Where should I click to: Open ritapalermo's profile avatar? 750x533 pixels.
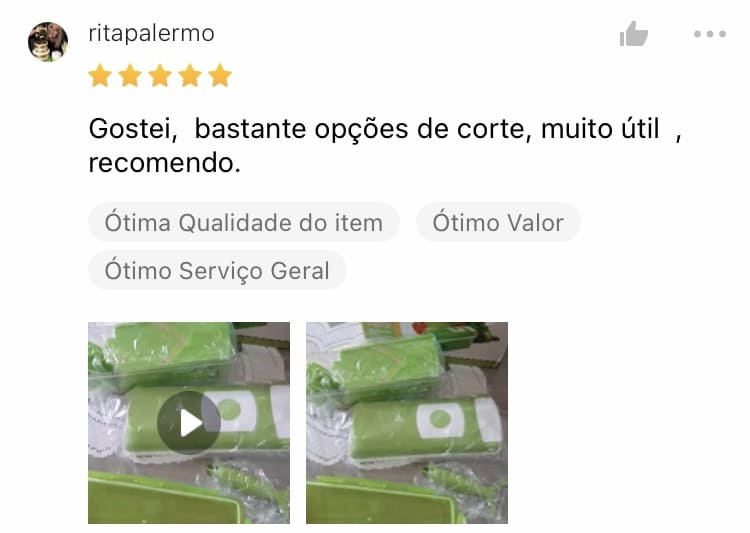(x=47, y=42)
